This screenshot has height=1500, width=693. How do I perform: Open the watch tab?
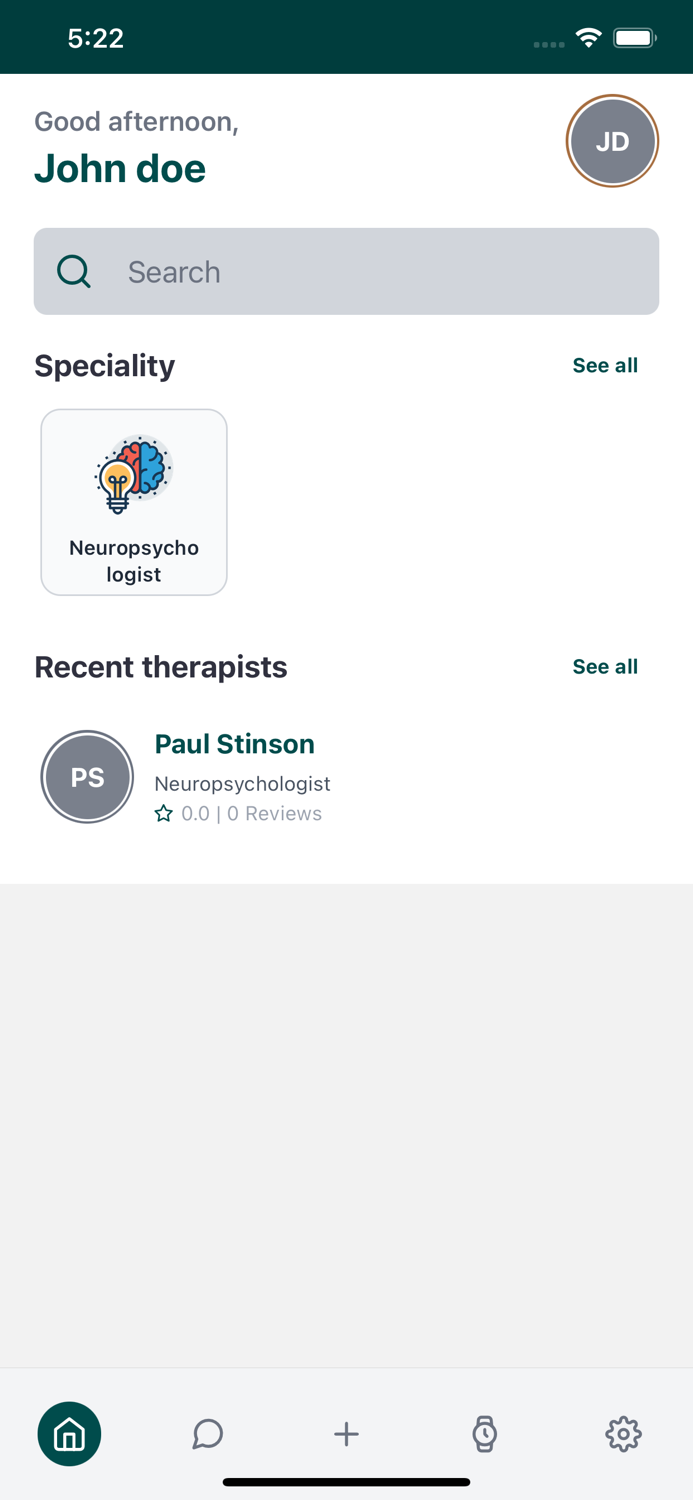coord(485,1434)
